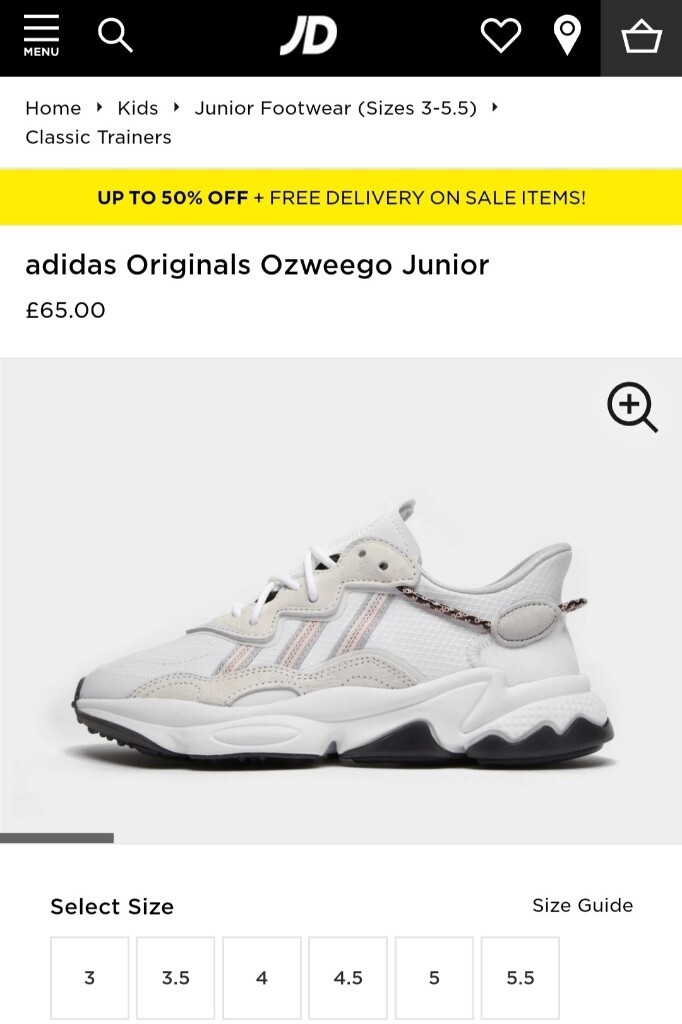Select size 5
Viewport: 682px width, 1024px height.
(434, 977)
